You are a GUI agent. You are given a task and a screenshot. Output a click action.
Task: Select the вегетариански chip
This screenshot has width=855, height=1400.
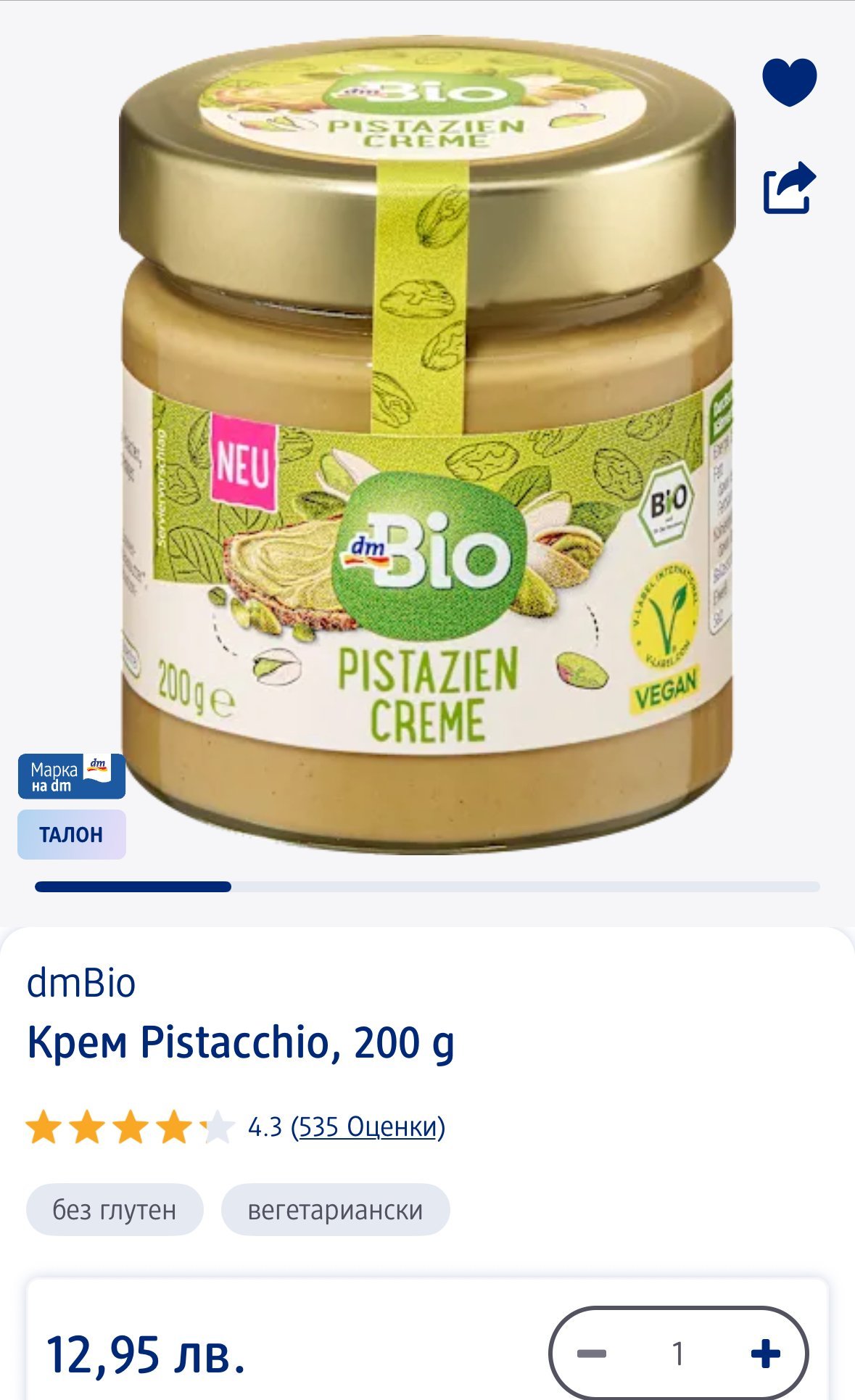(335, 1210)
